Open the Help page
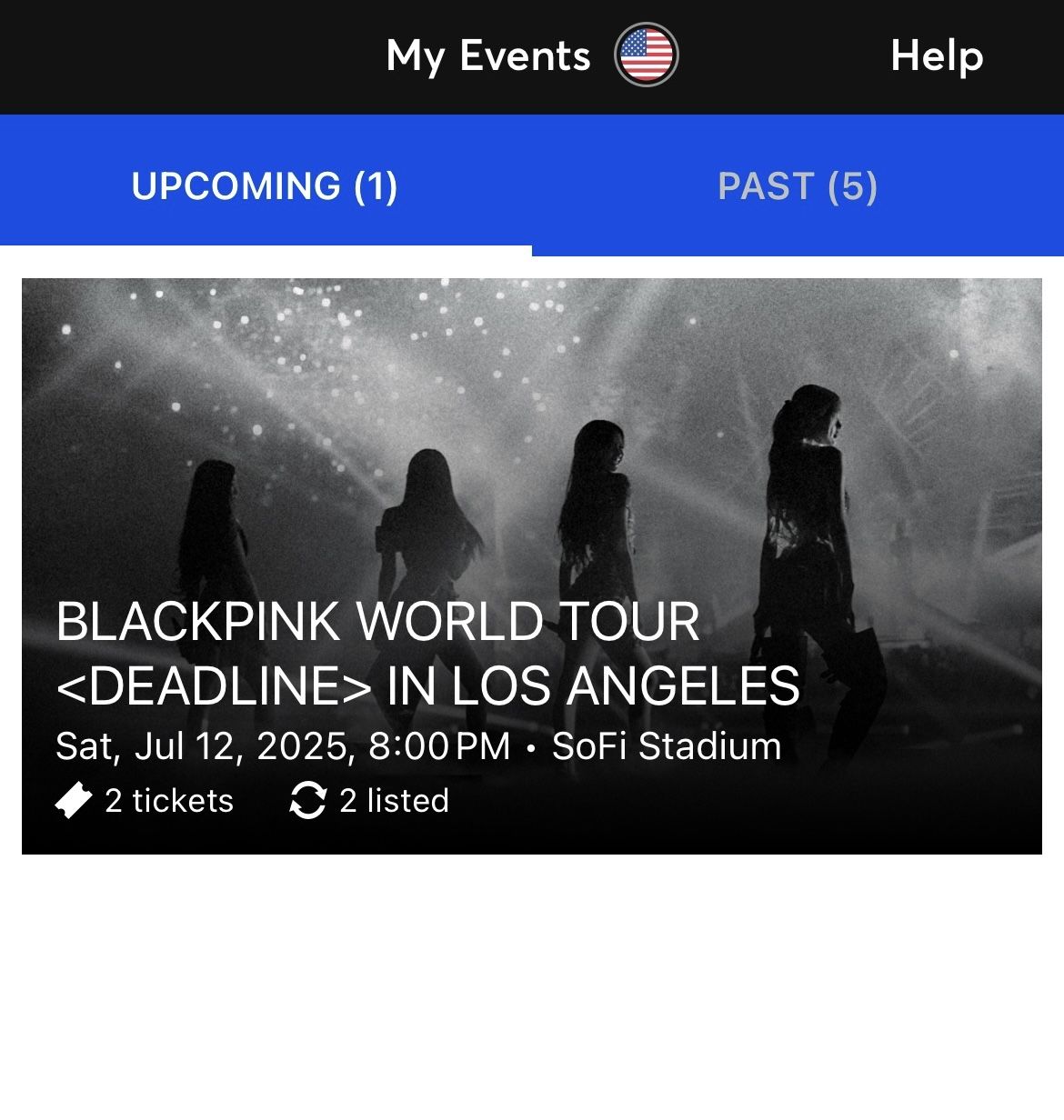The height and width of the screenshot is (1120, 1064). [937, 55]
